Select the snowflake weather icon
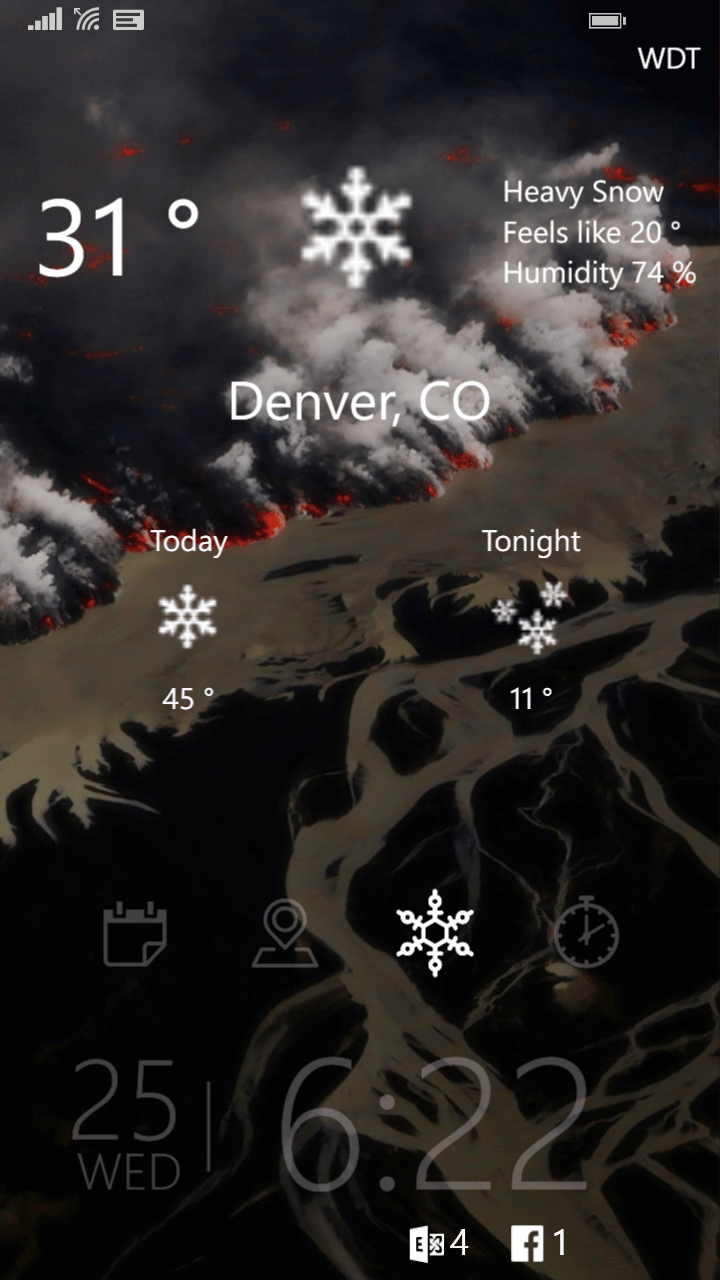This screenshot has width=720, height=1280. pos(435,933)
